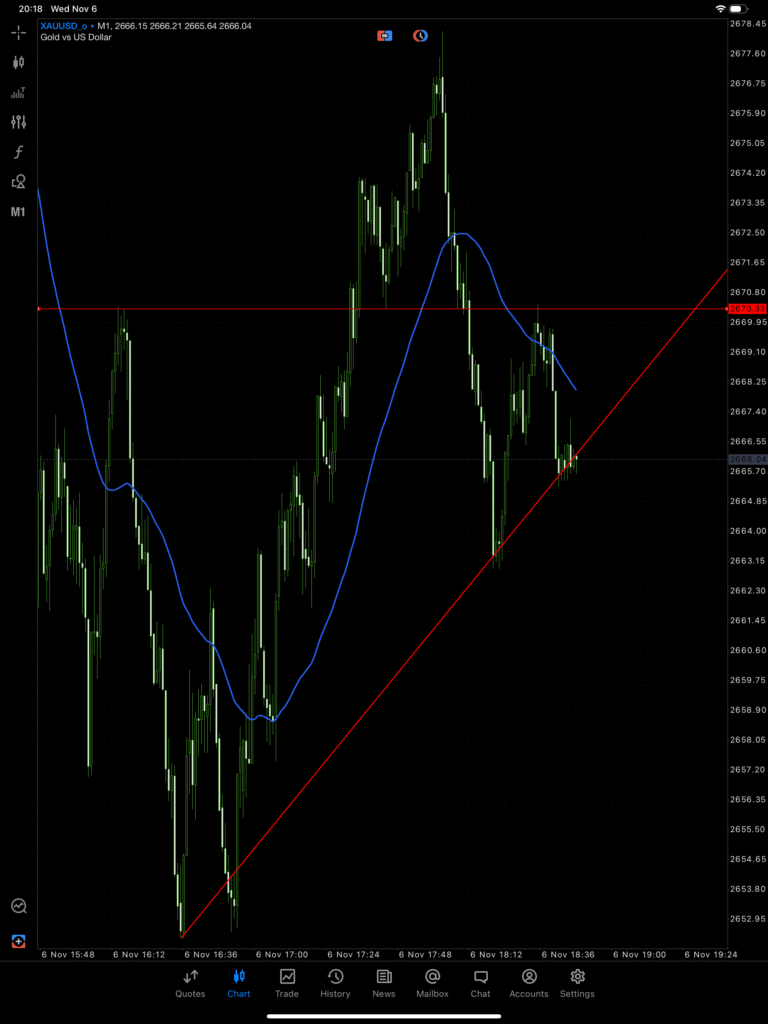Activate the crosshair tool
Screen dimensions: 768x1024
(18, 32)
